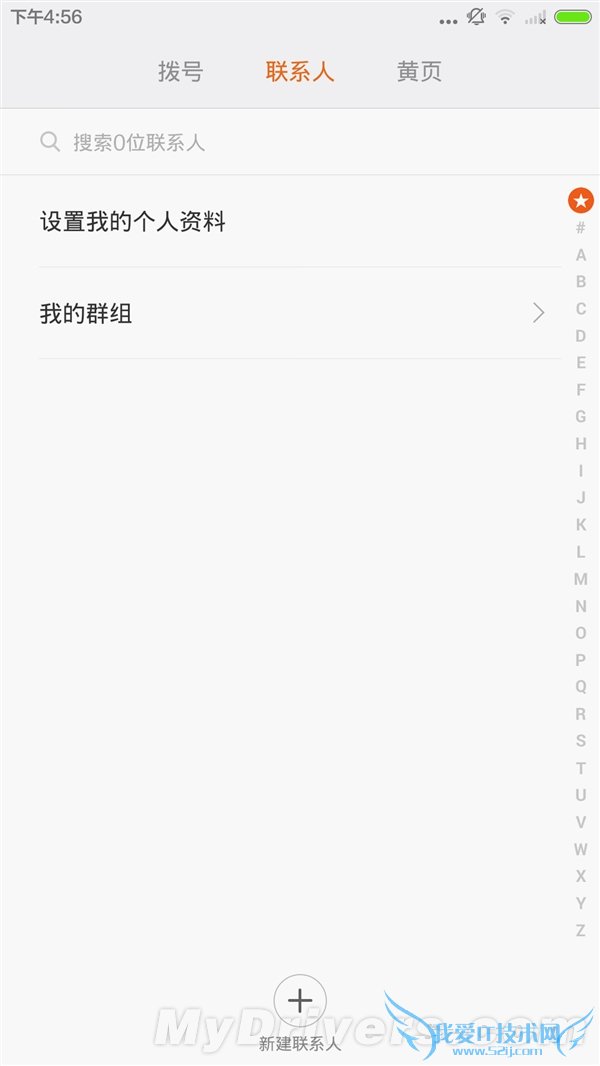
Task: Jump to letter Z in the index
Action: point(581,930)
